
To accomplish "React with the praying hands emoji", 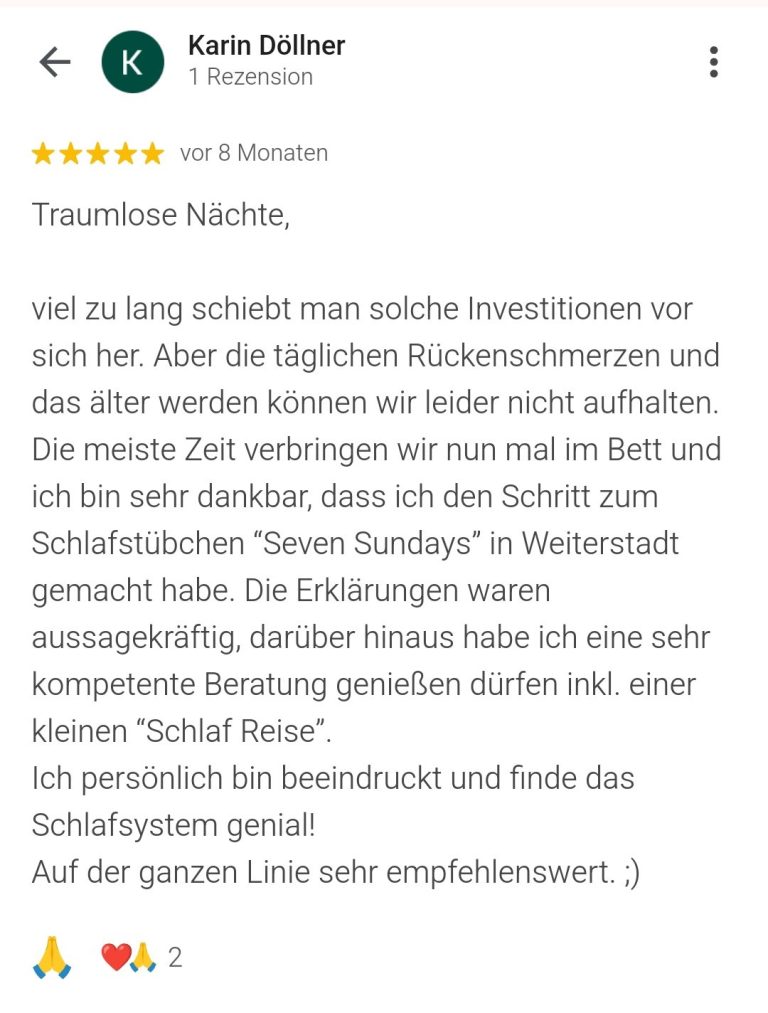I will [x=52, y=958].
